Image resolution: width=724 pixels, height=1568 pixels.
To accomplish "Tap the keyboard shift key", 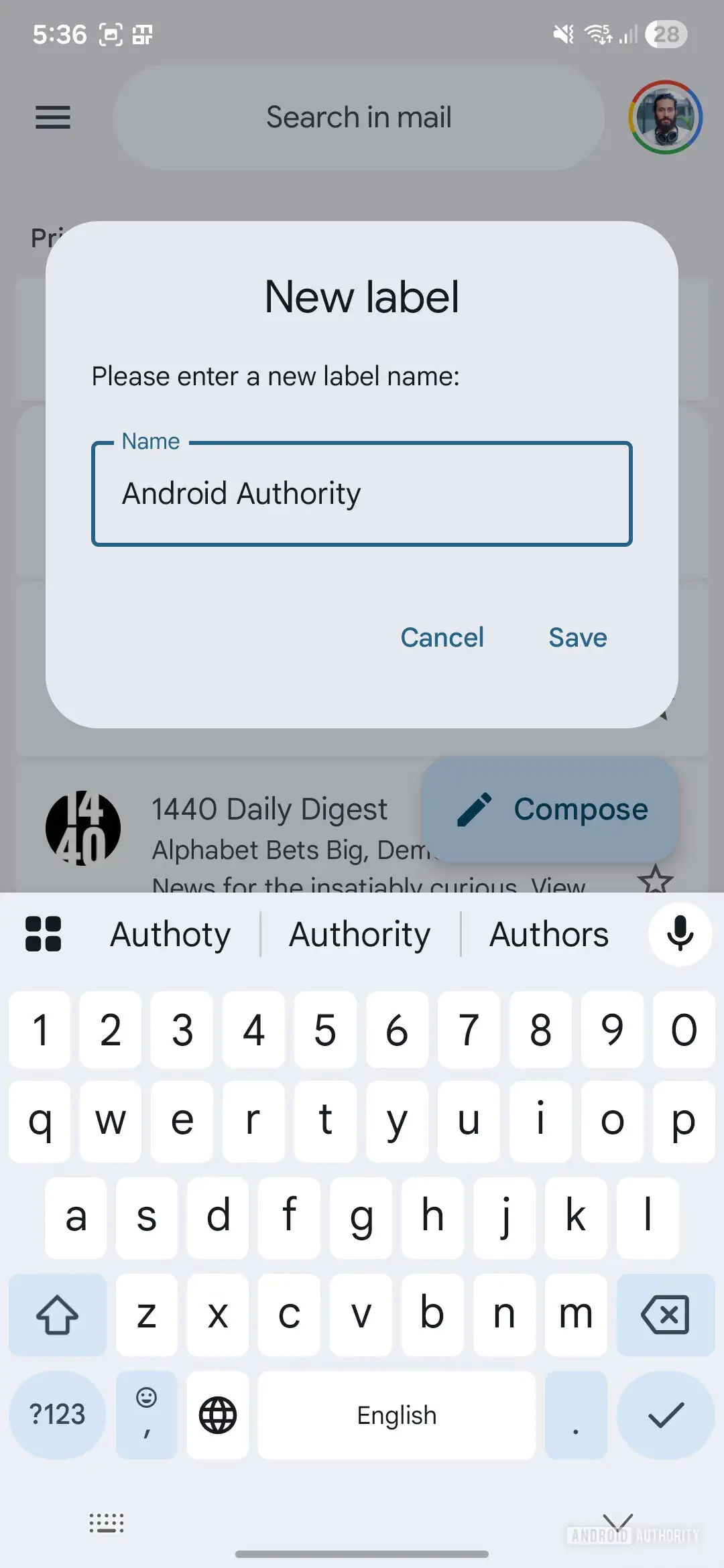I will (57, 1315).
